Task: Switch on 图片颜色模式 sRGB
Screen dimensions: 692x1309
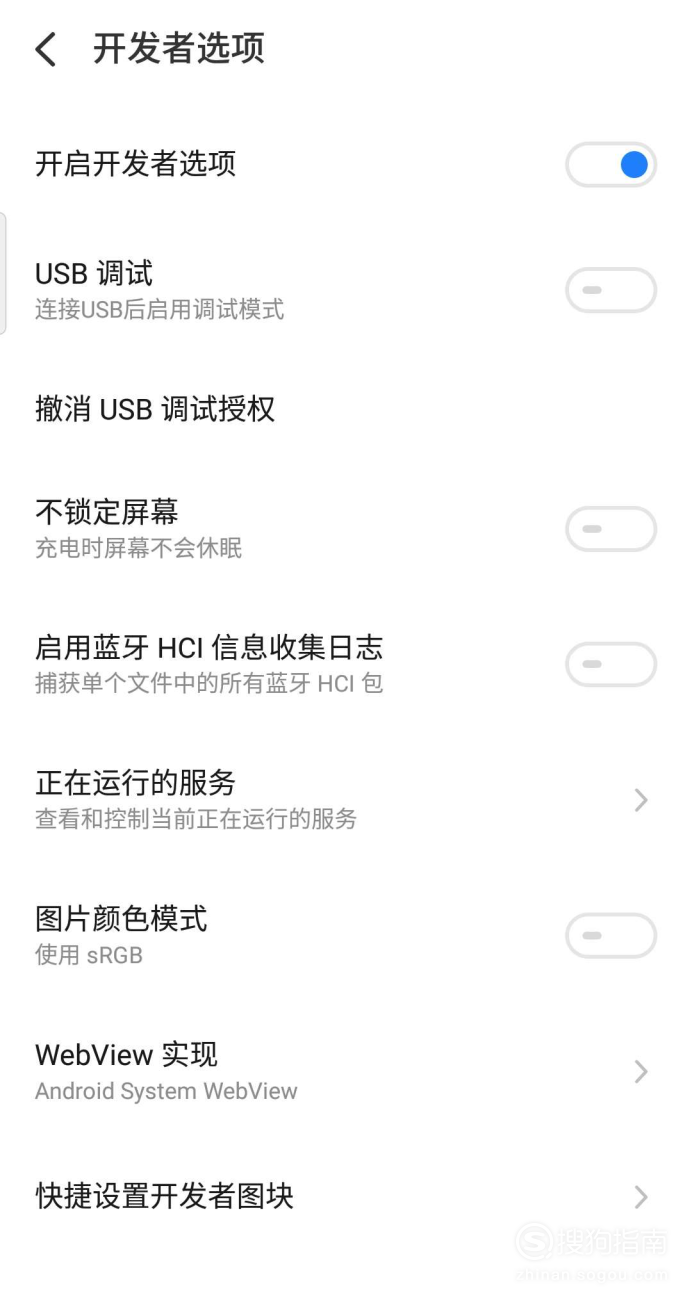Action: point(610,936)
